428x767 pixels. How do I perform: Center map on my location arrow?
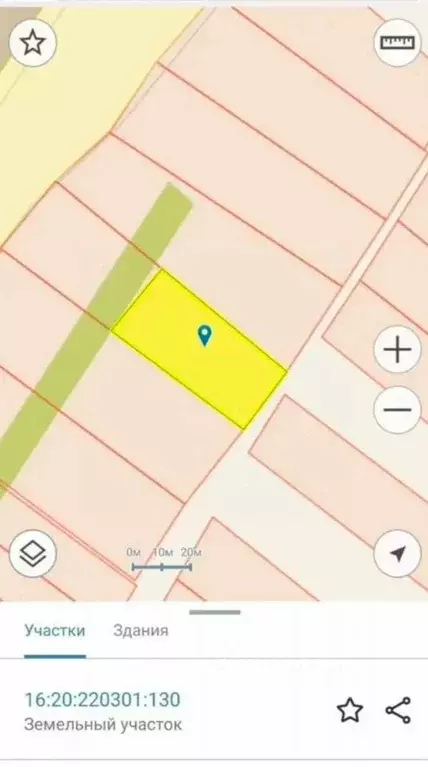point(397,554)
